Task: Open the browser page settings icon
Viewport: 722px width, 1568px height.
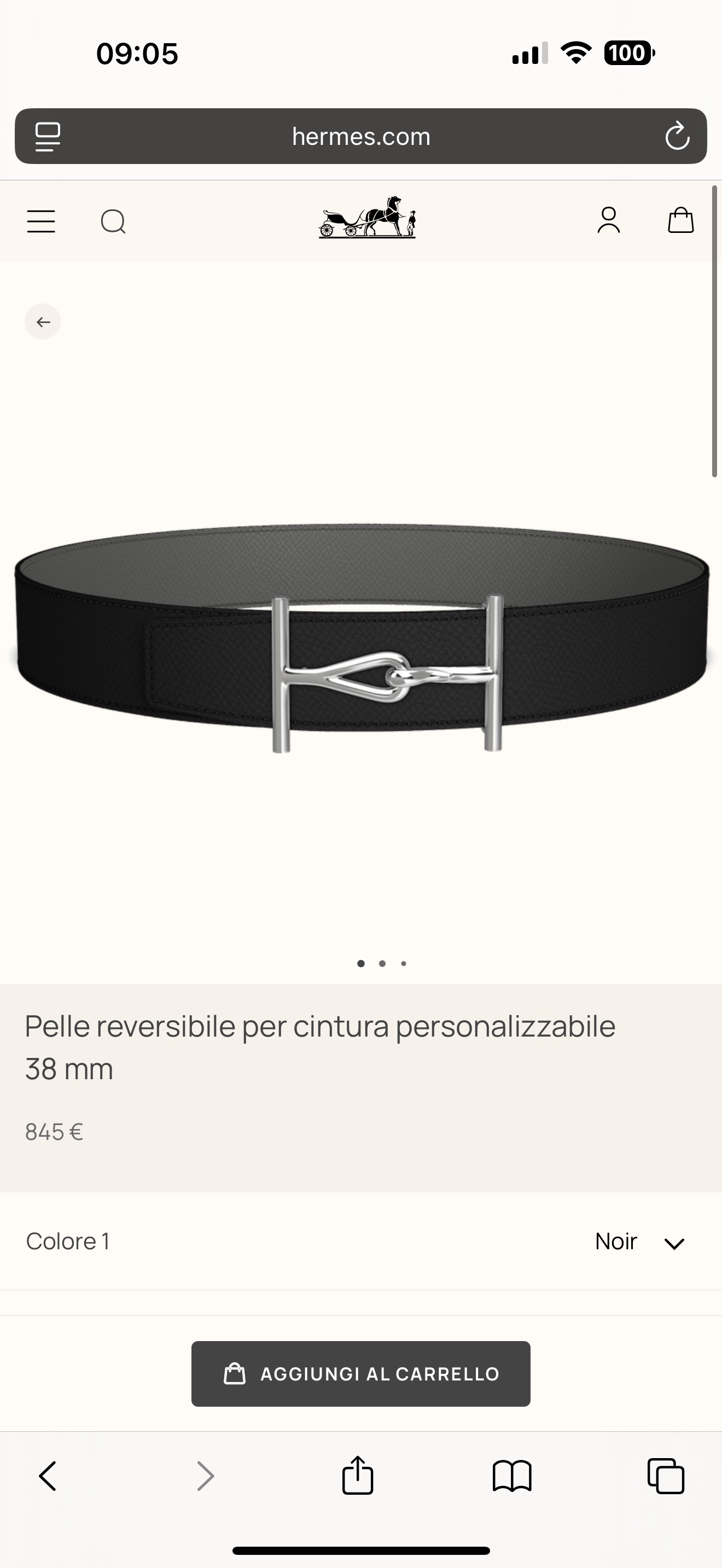Action: [x=48, y=136]
